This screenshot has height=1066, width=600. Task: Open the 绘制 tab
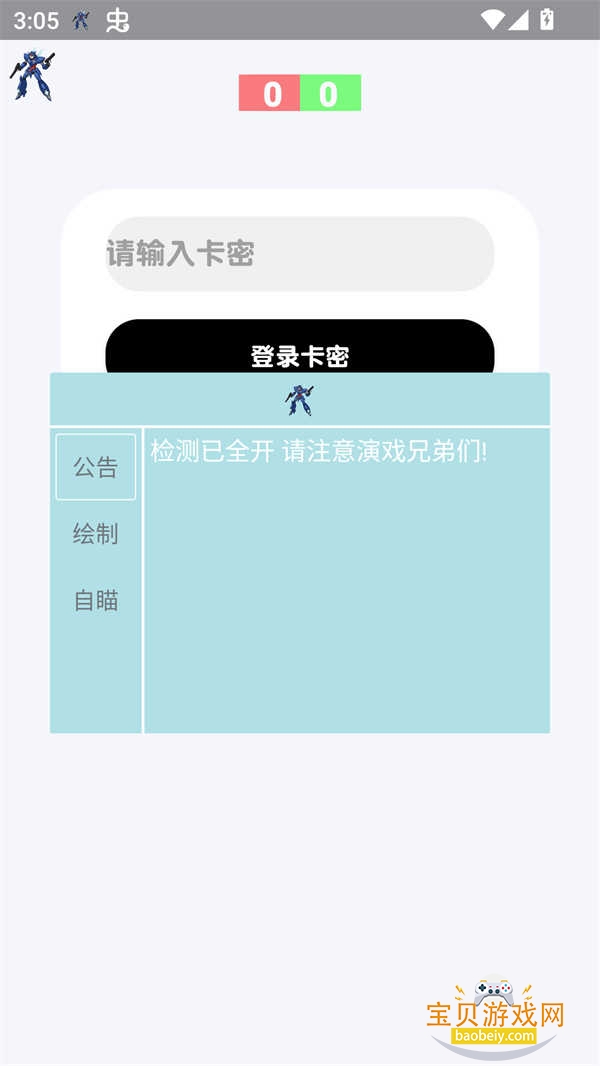tap(96, 534)
